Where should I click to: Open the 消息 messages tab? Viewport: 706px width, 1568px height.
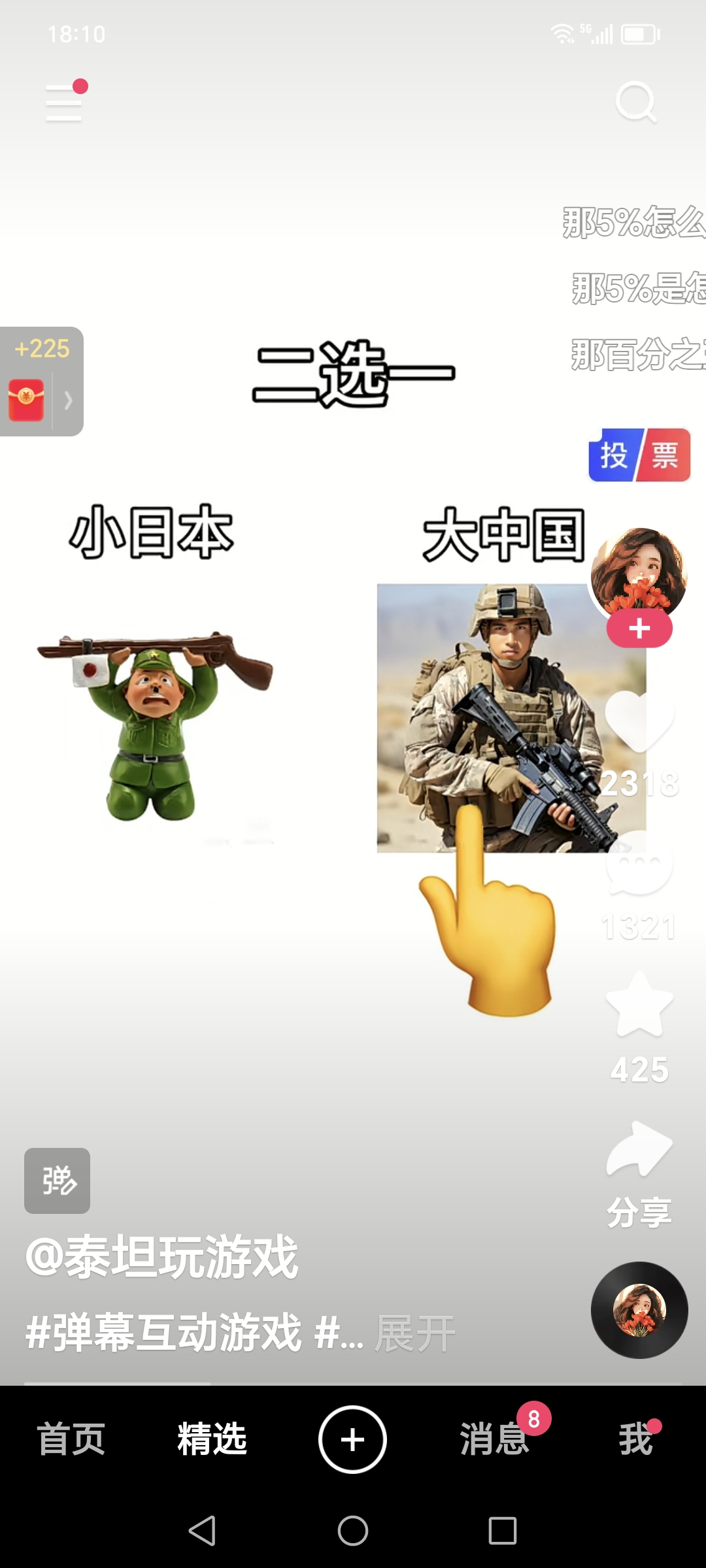pos(494,1439)
